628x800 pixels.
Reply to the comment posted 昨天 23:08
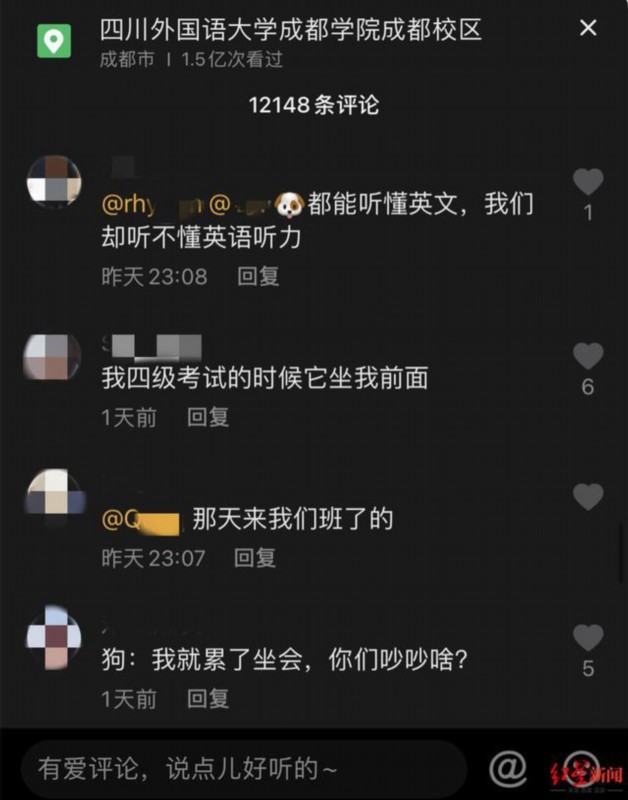click(x=258, y=276)
